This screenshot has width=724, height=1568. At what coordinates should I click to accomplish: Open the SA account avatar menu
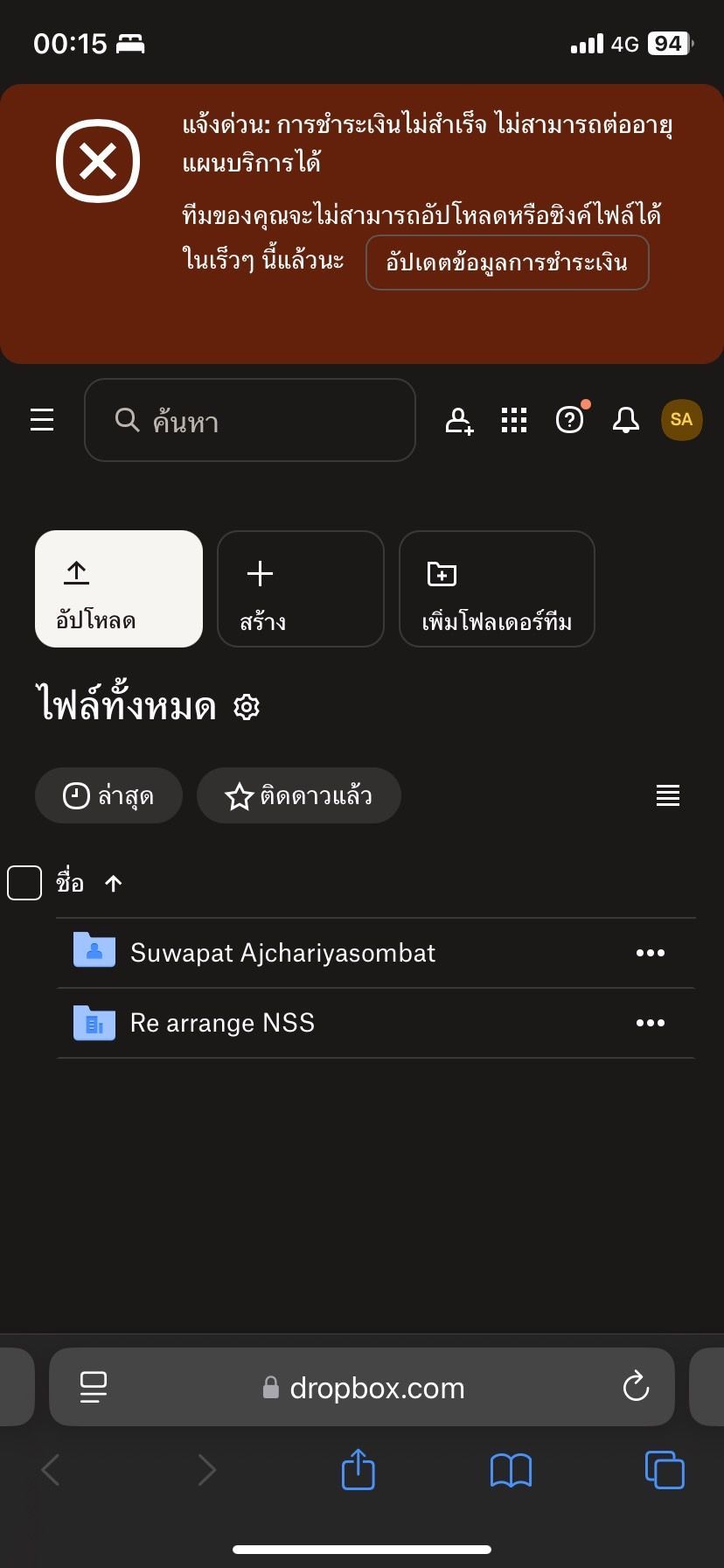point(681,420)
